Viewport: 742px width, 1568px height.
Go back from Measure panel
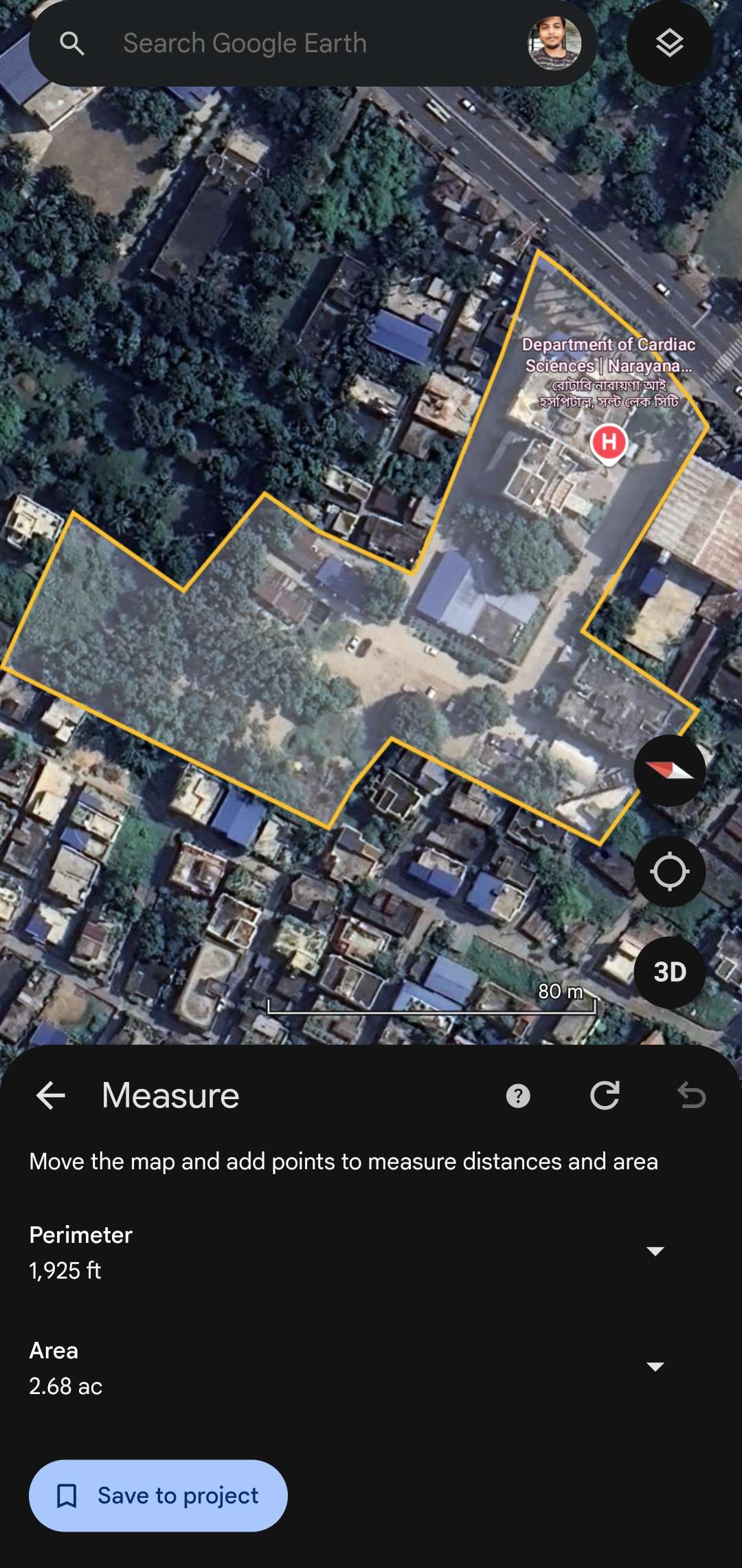click(x=50, y=1096)
